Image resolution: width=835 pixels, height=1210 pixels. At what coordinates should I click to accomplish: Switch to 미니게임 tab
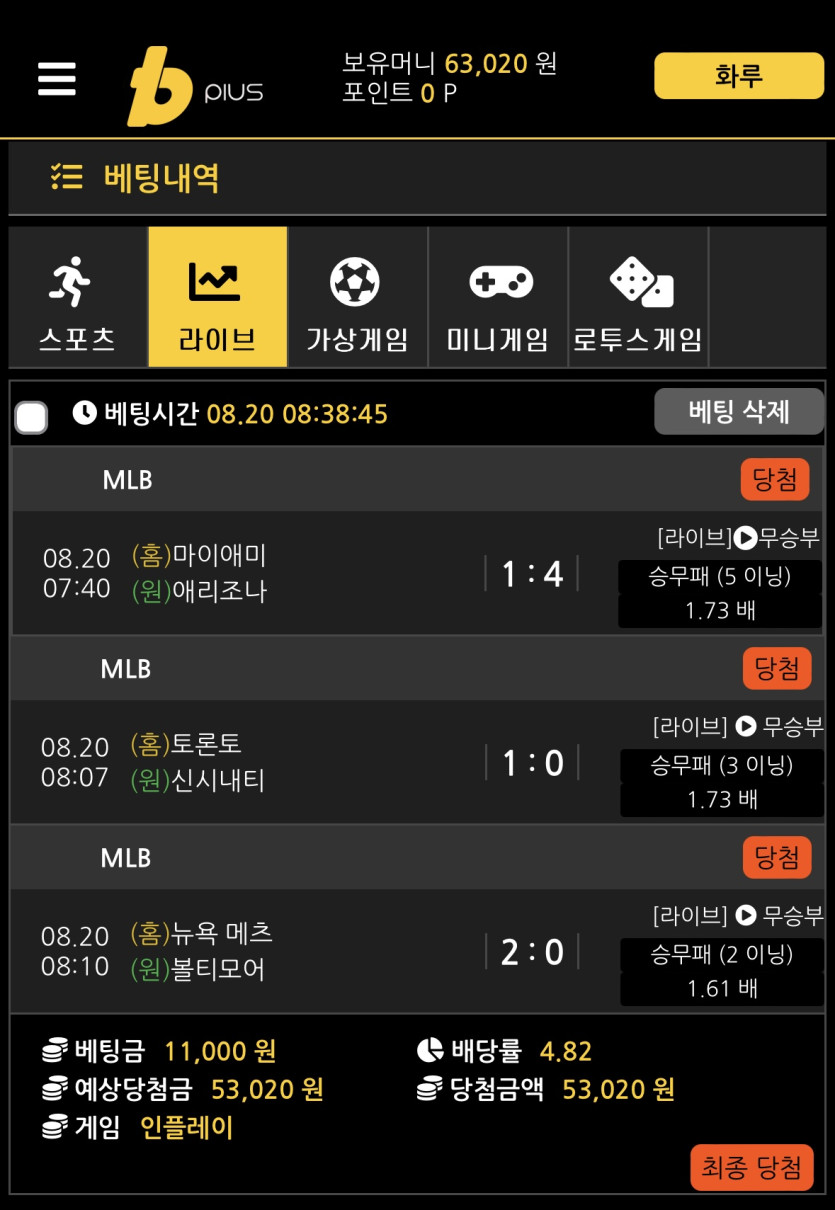click(497, 298)
